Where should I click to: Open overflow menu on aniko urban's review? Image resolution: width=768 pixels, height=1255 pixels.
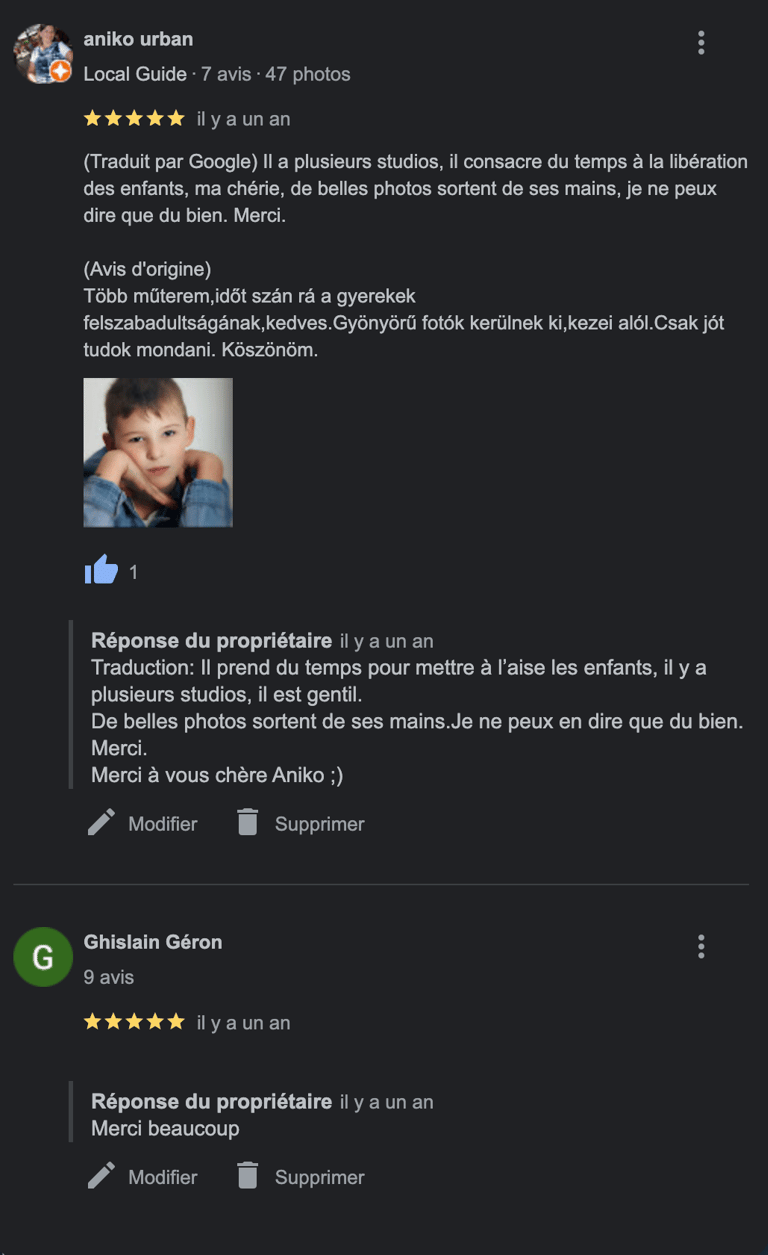point(701,43)
